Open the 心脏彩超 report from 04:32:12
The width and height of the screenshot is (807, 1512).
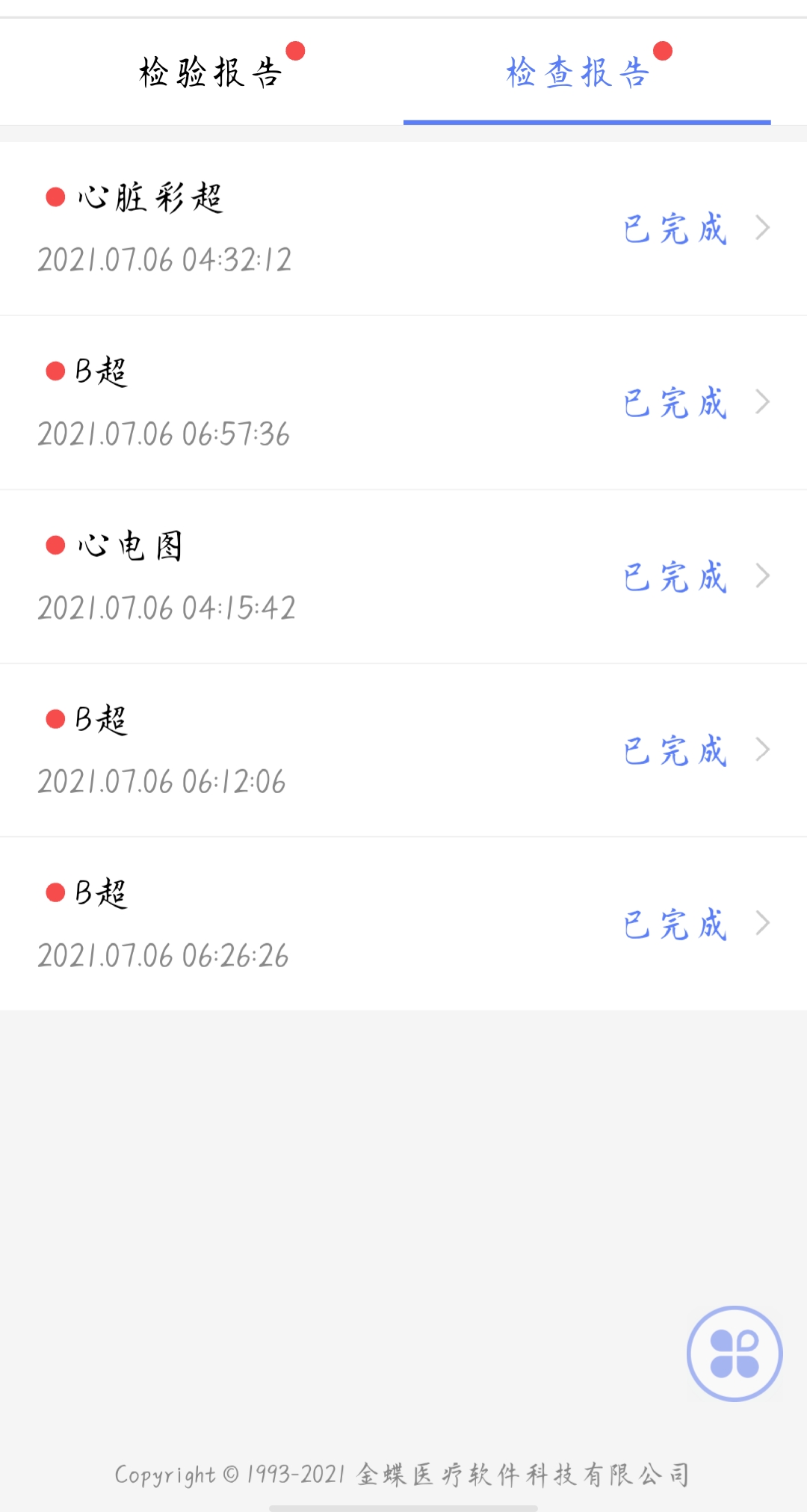403,229
